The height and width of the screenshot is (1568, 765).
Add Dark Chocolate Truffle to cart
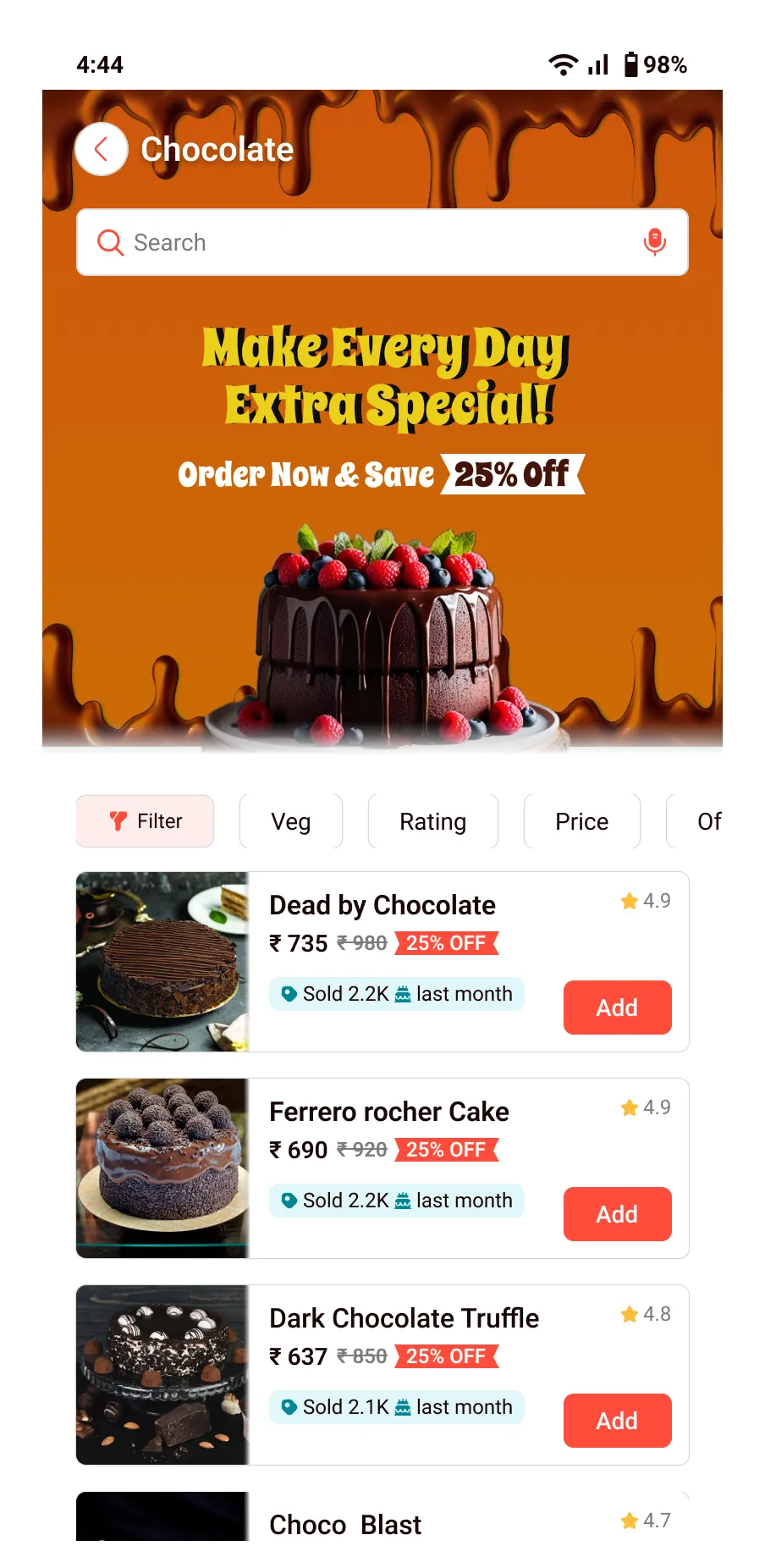[617, 1421]
